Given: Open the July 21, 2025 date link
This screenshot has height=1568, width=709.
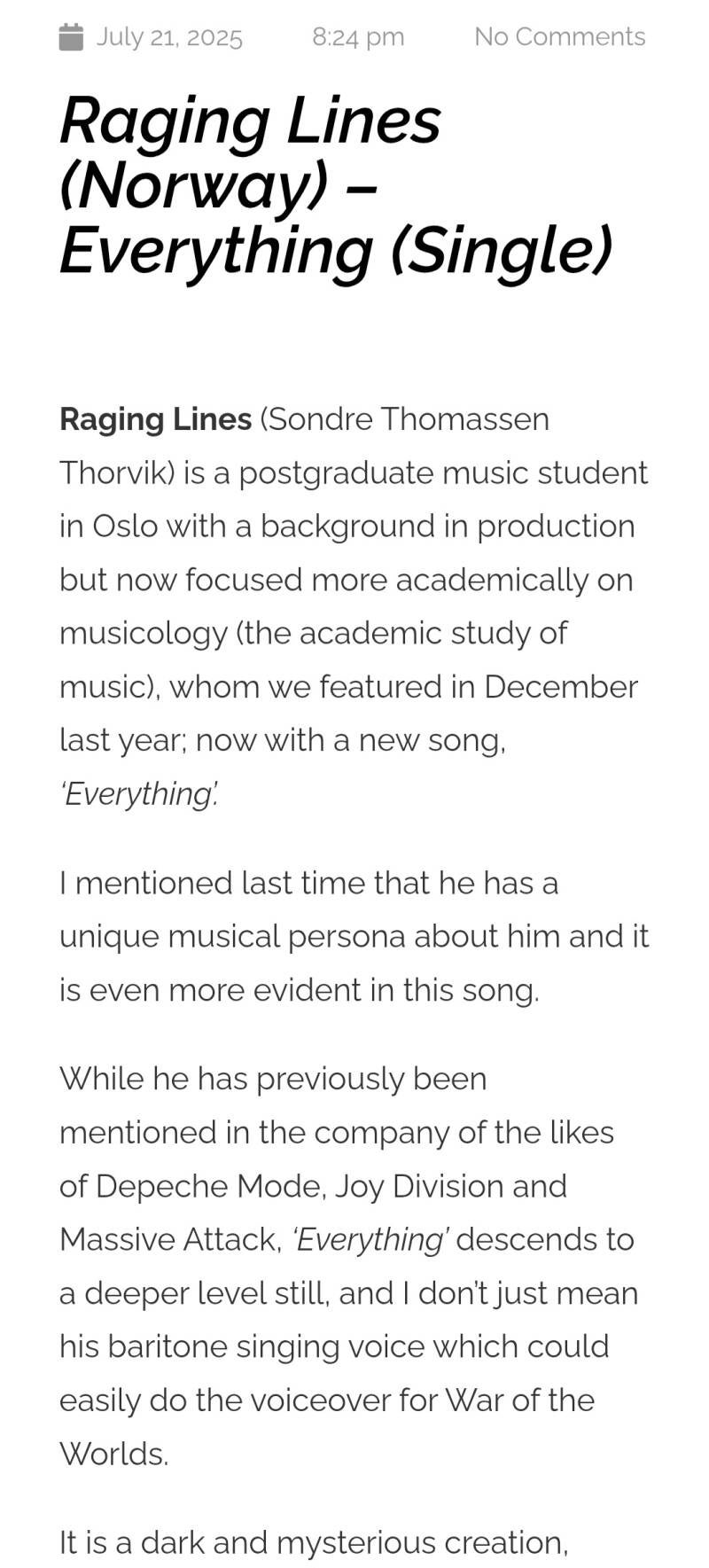Looking at the screenshot, I should (168, 37).
